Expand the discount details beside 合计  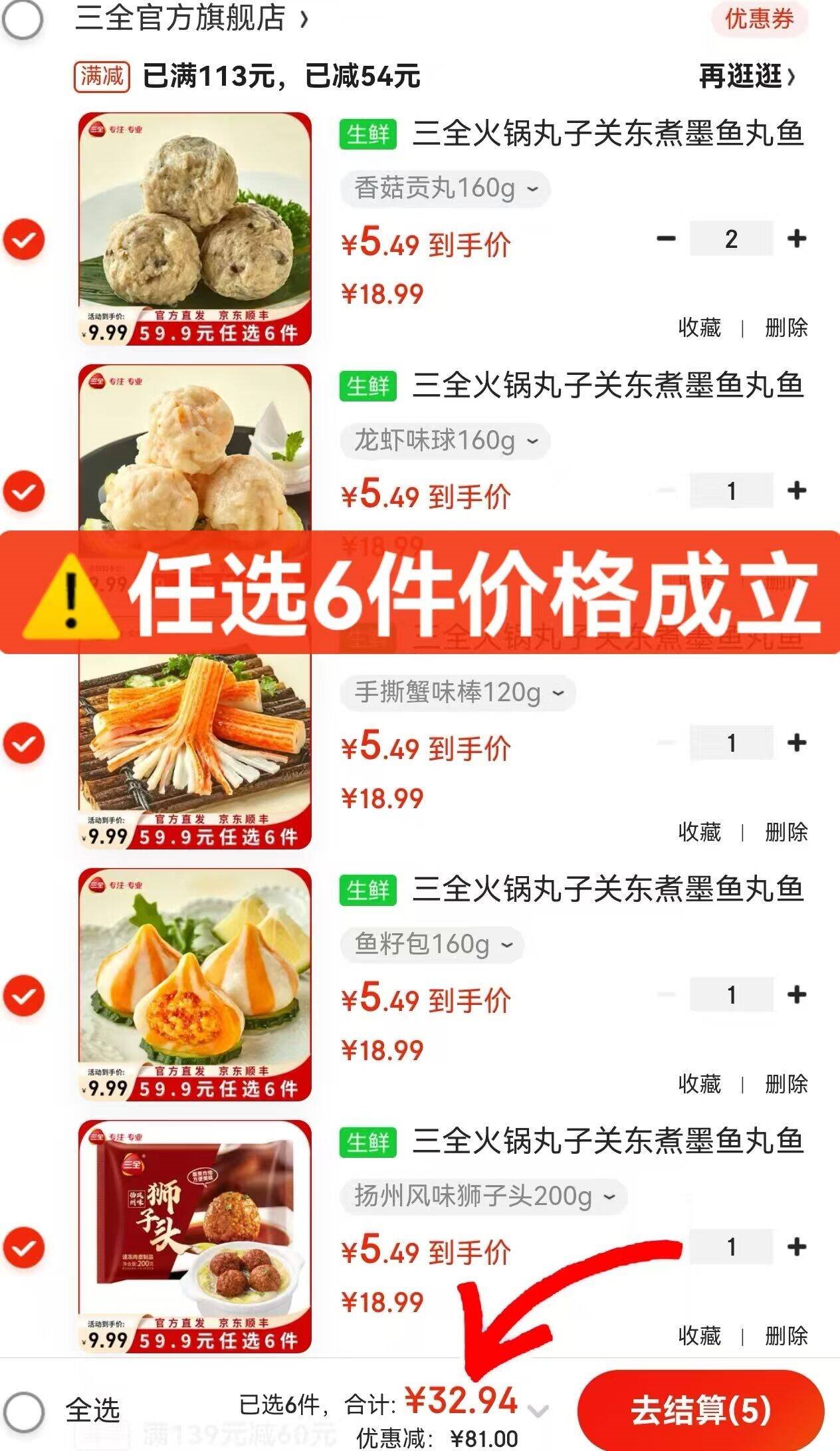(x=538, y=1409)
